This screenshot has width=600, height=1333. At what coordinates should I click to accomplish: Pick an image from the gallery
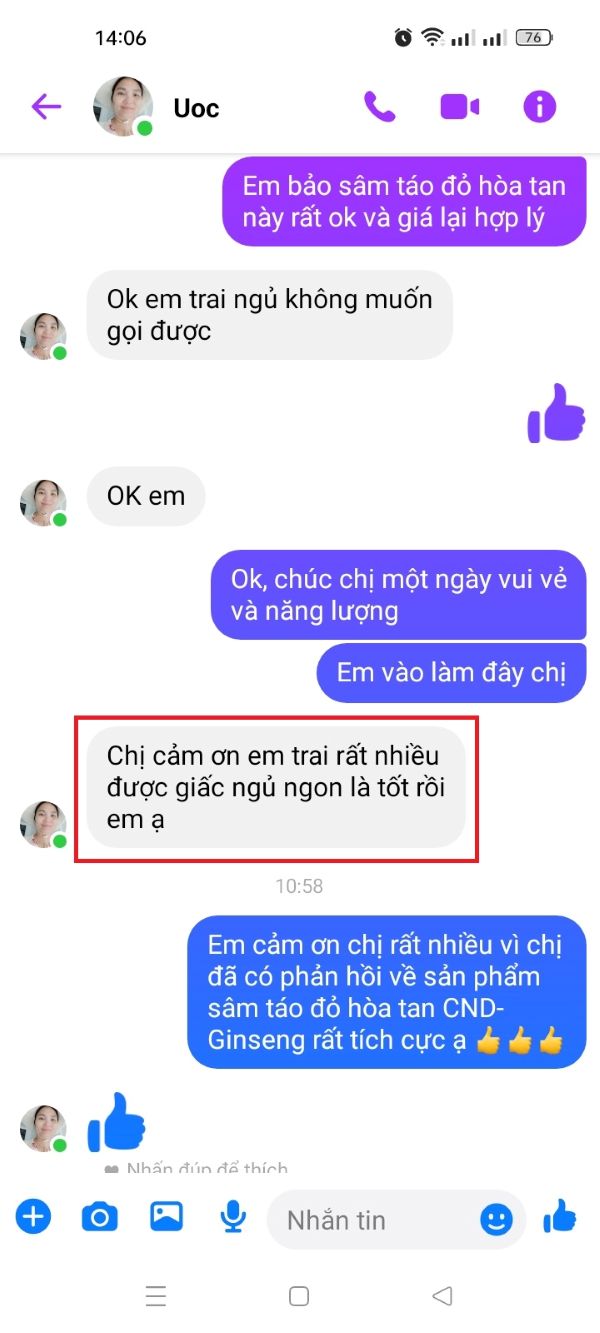coord(166,1216)
